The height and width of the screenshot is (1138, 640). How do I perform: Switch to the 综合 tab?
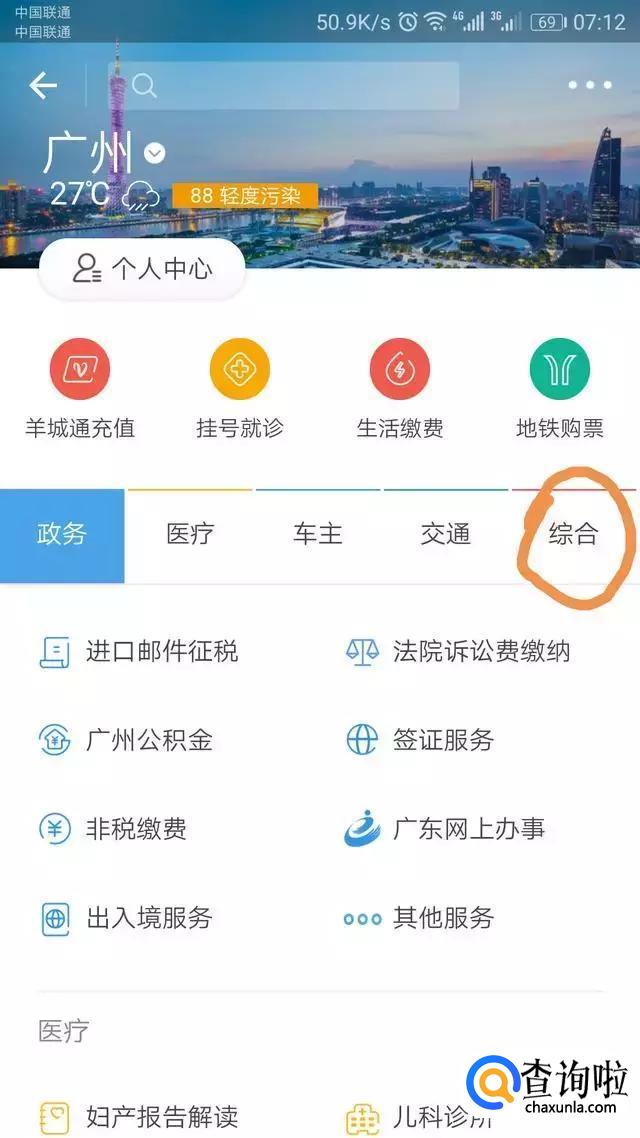[573, 535]
